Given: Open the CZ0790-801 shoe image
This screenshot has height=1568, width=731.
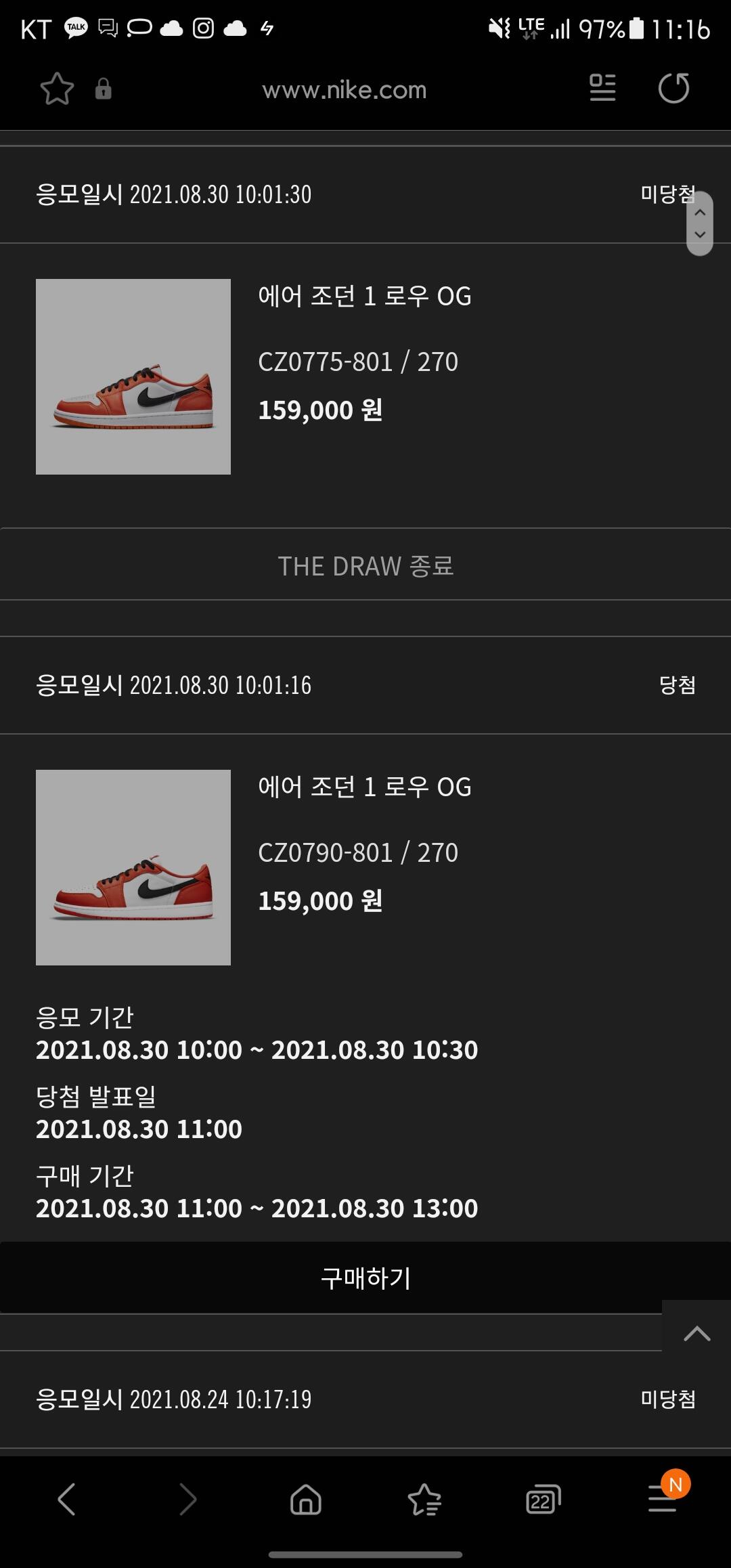Looking at the screenshot, I should click(x=133, y=867).
